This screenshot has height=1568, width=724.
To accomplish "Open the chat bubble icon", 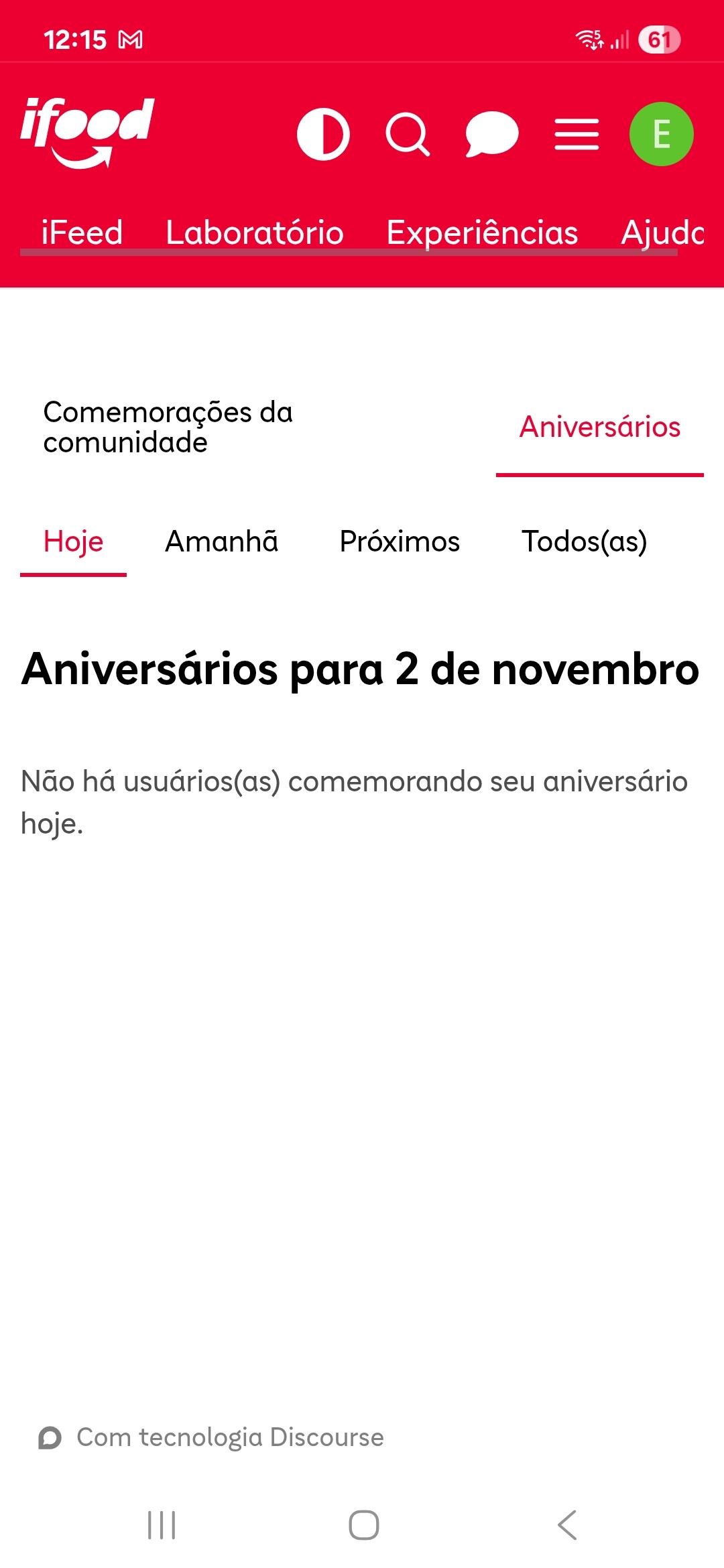I will coord(492,135).
